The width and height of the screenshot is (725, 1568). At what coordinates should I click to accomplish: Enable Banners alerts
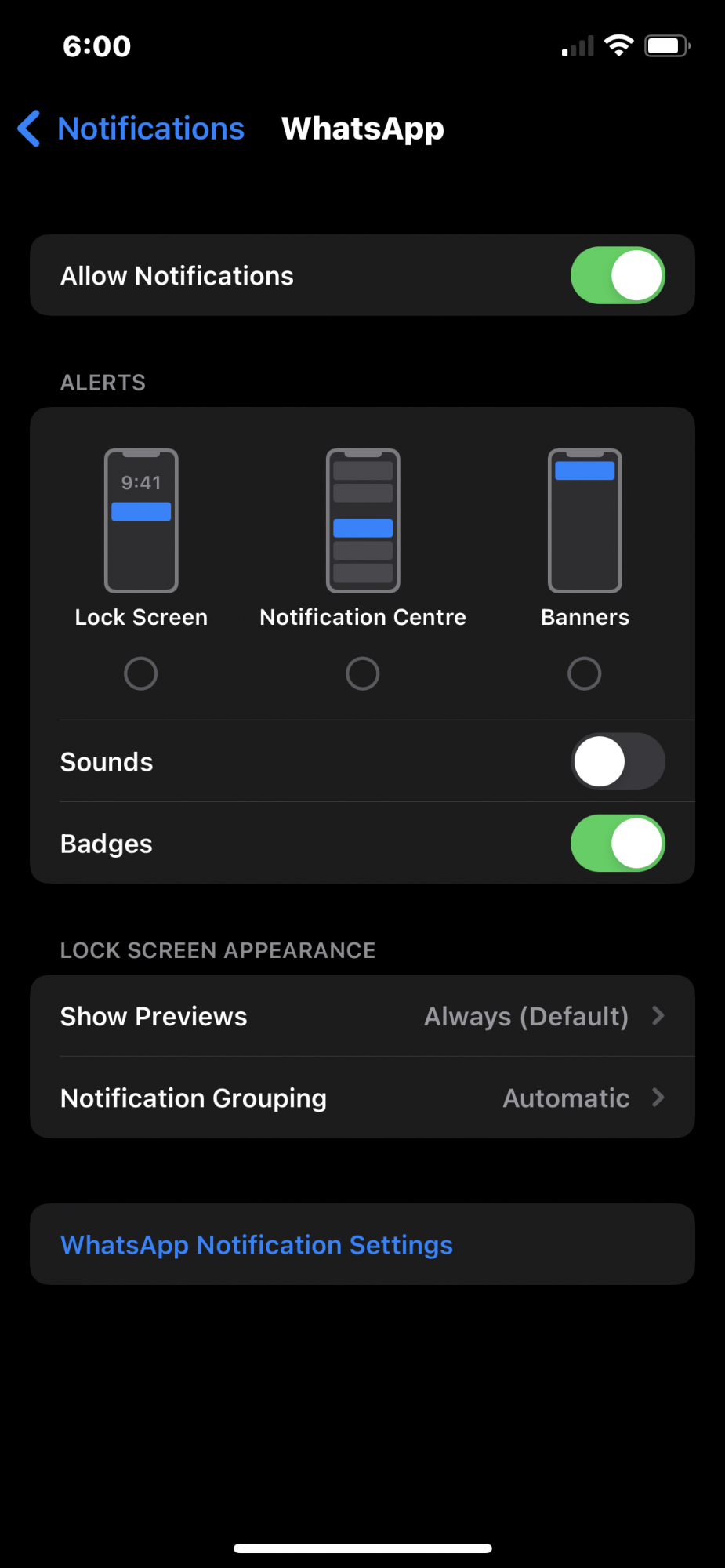pos(584,673)
